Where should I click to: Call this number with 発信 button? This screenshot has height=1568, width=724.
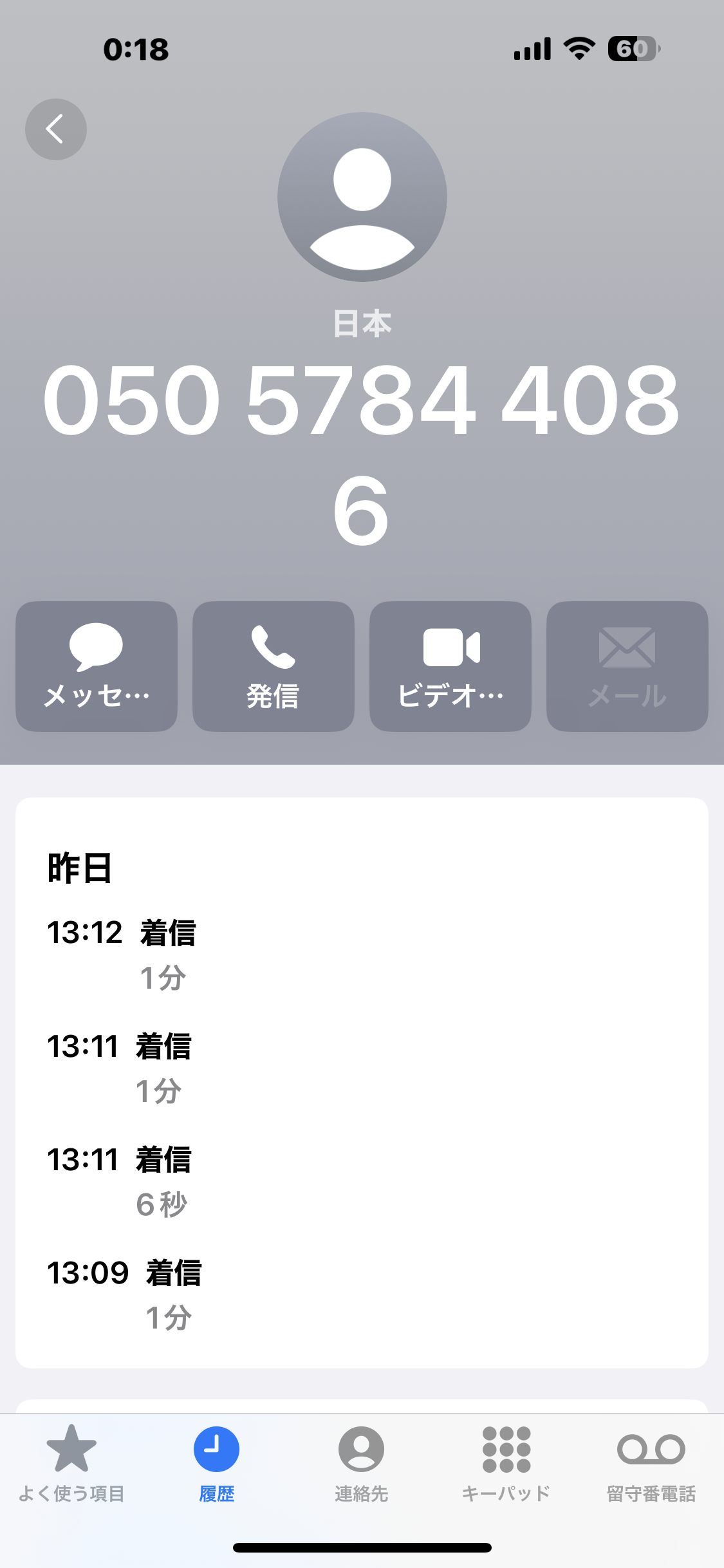tap(274, 666)
